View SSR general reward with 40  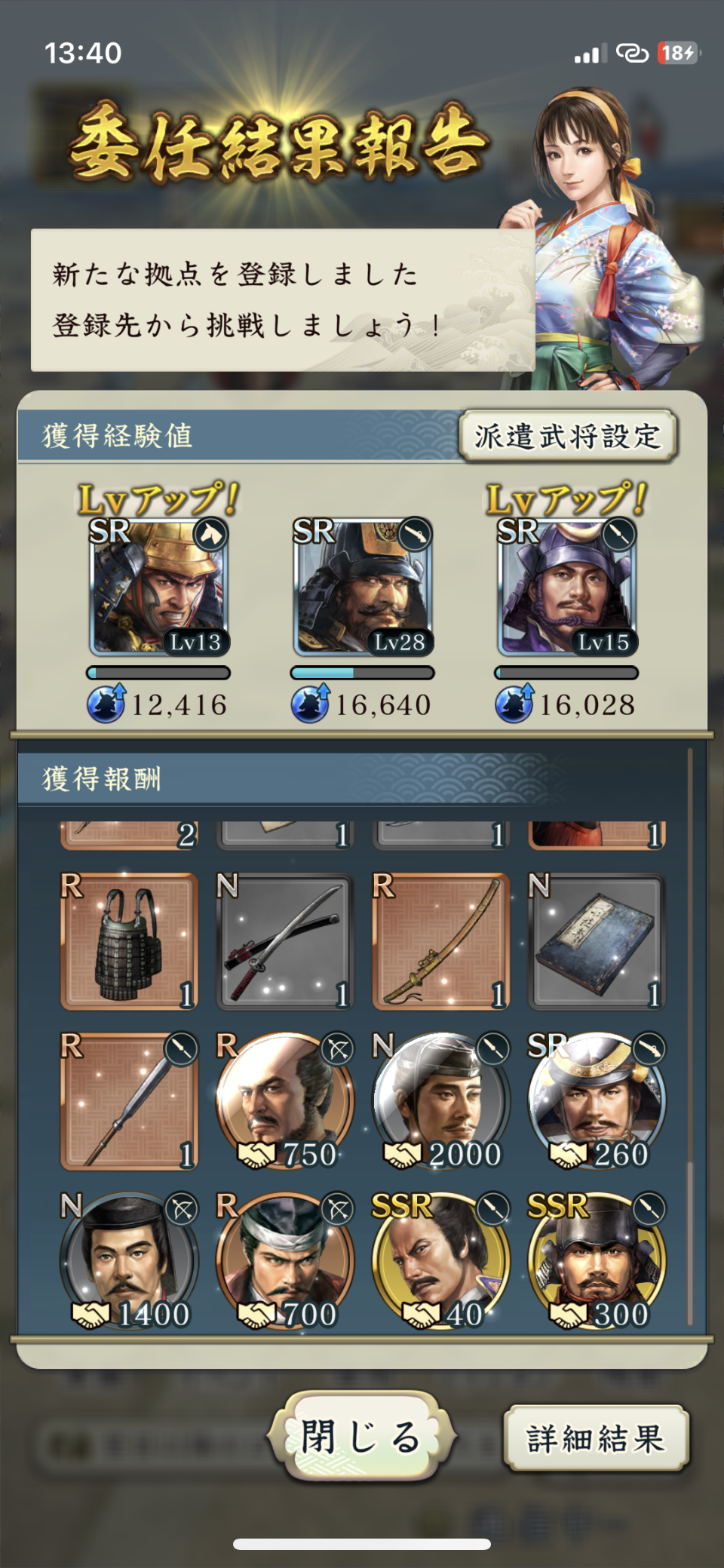pos(441,1261)
